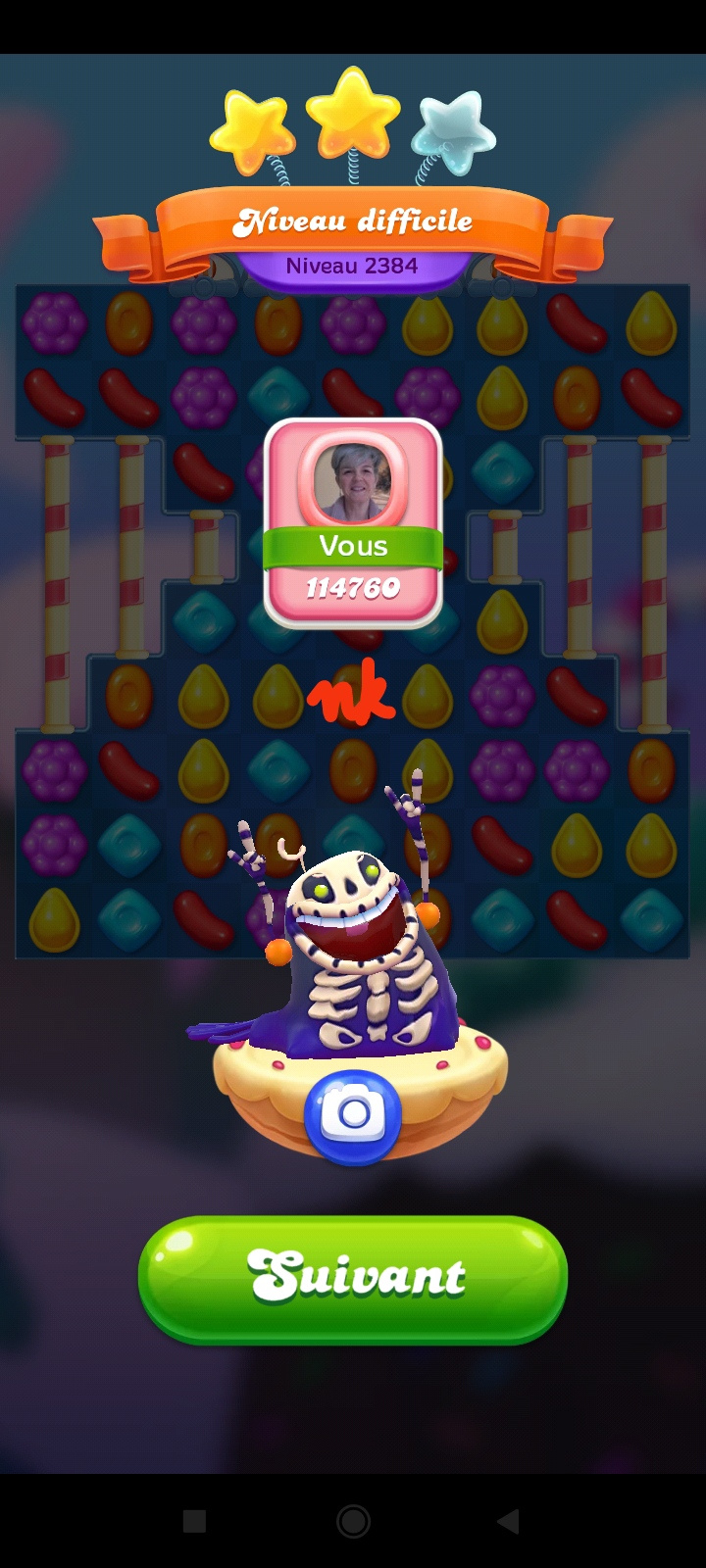Tap the Suivant button
Image resolution: width=706 pixels, height=1568 pixels.
tap(353, 1278)
